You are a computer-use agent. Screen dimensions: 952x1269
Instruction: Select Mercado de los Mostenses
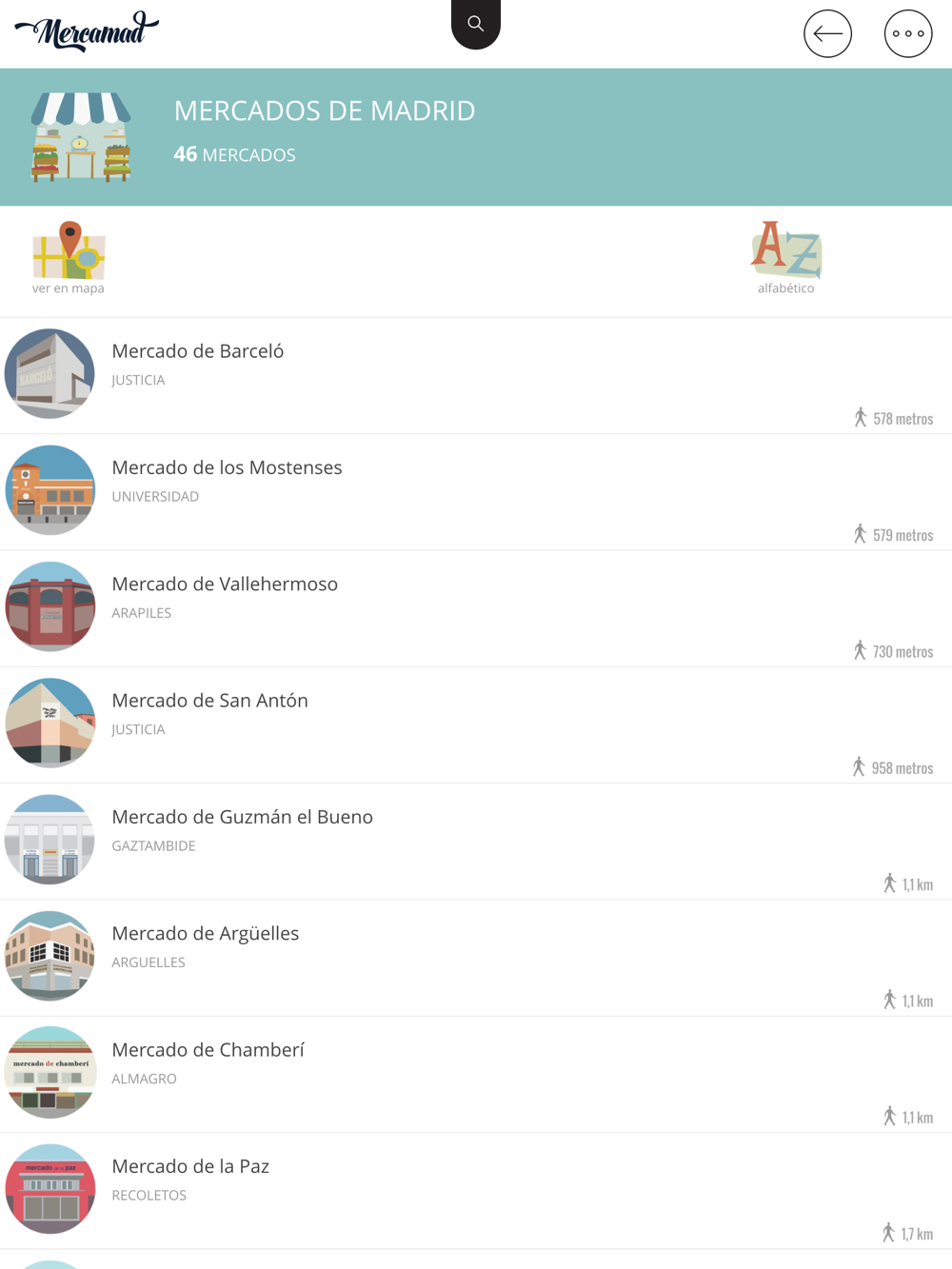tap(227, 467)
